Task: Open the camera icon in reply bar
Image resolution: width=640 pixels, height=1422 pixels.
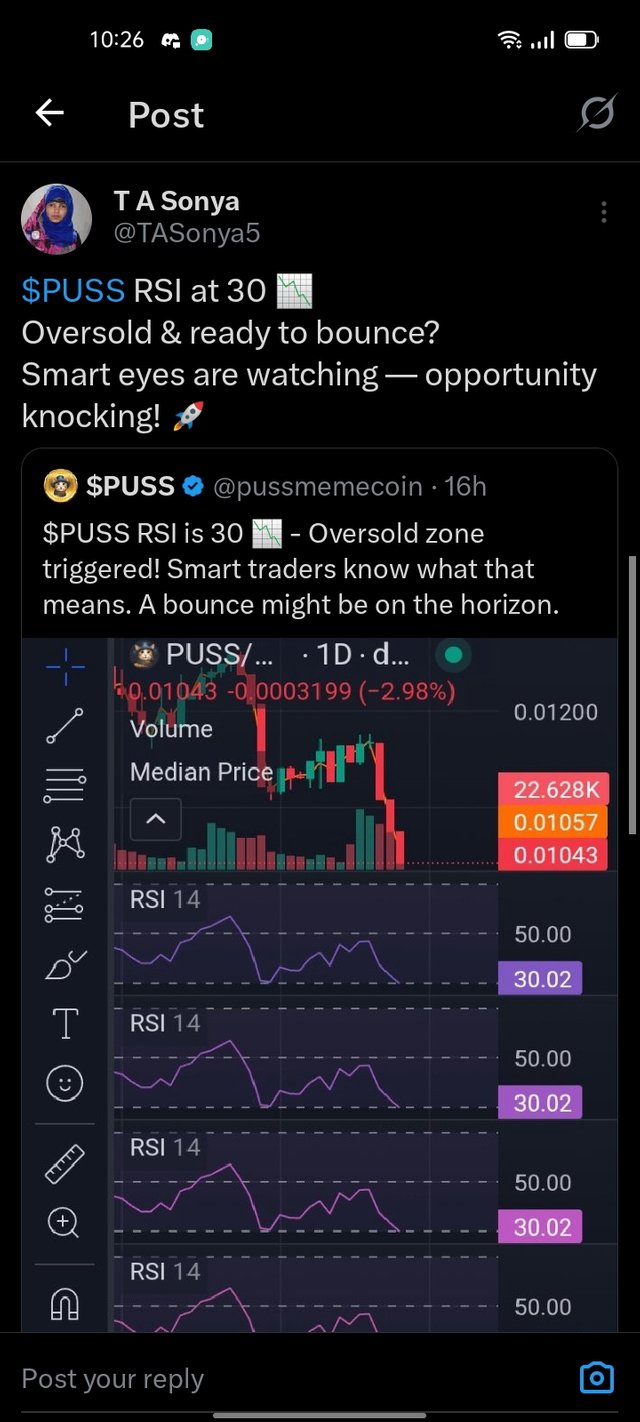Action: click(x=597, y=1378)
